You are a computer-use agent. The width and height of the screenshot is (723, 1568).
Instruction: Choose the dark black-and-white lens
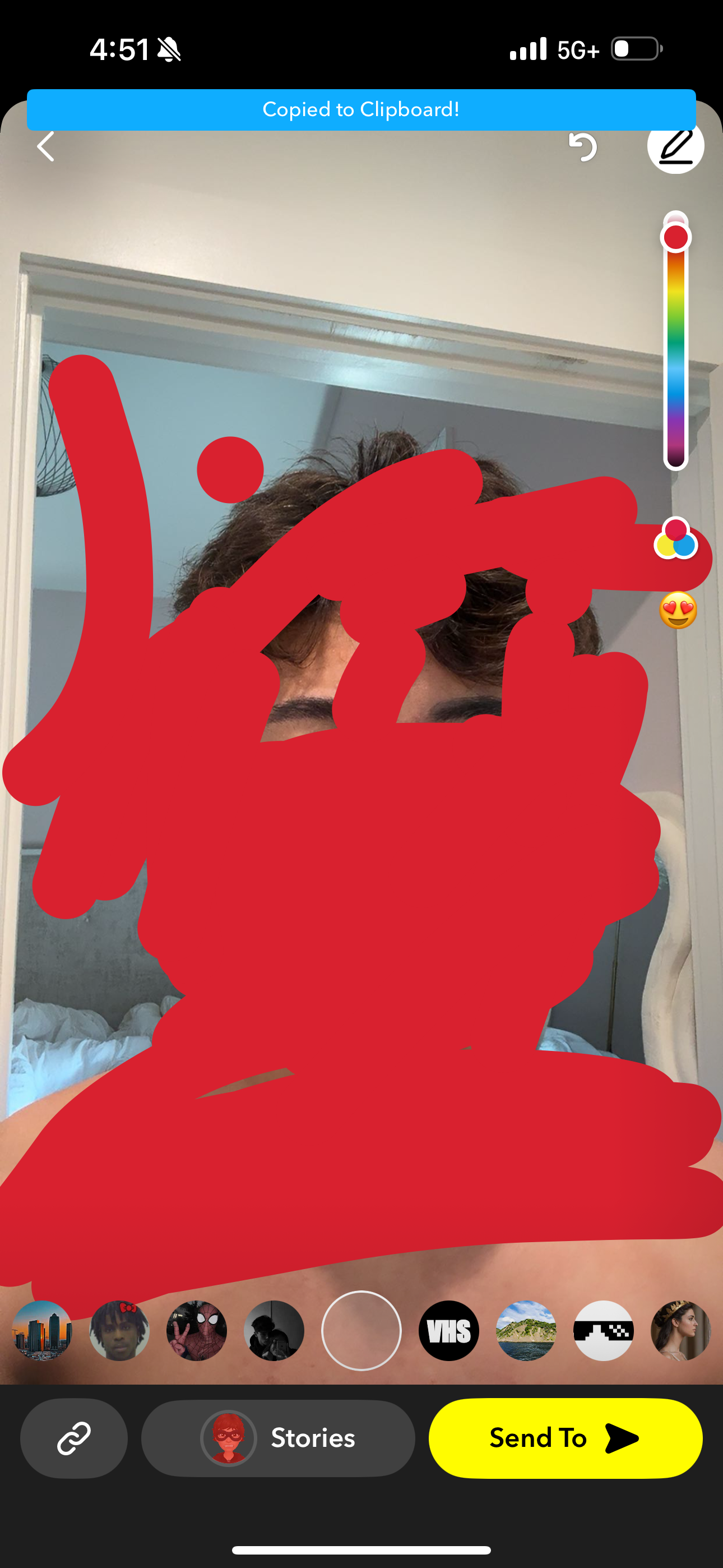coord(274,1330)
